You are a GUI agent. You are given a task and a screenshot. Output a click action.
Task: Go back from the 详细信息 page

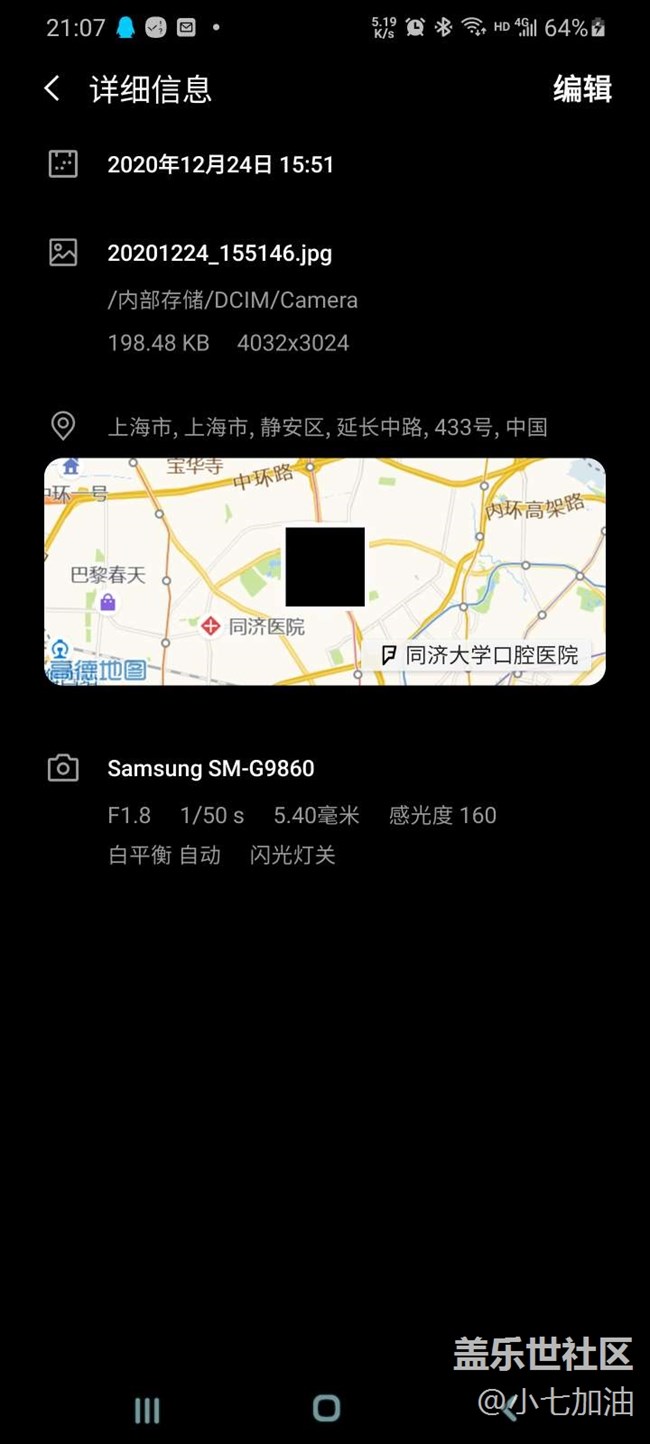(x=52, y=89)
